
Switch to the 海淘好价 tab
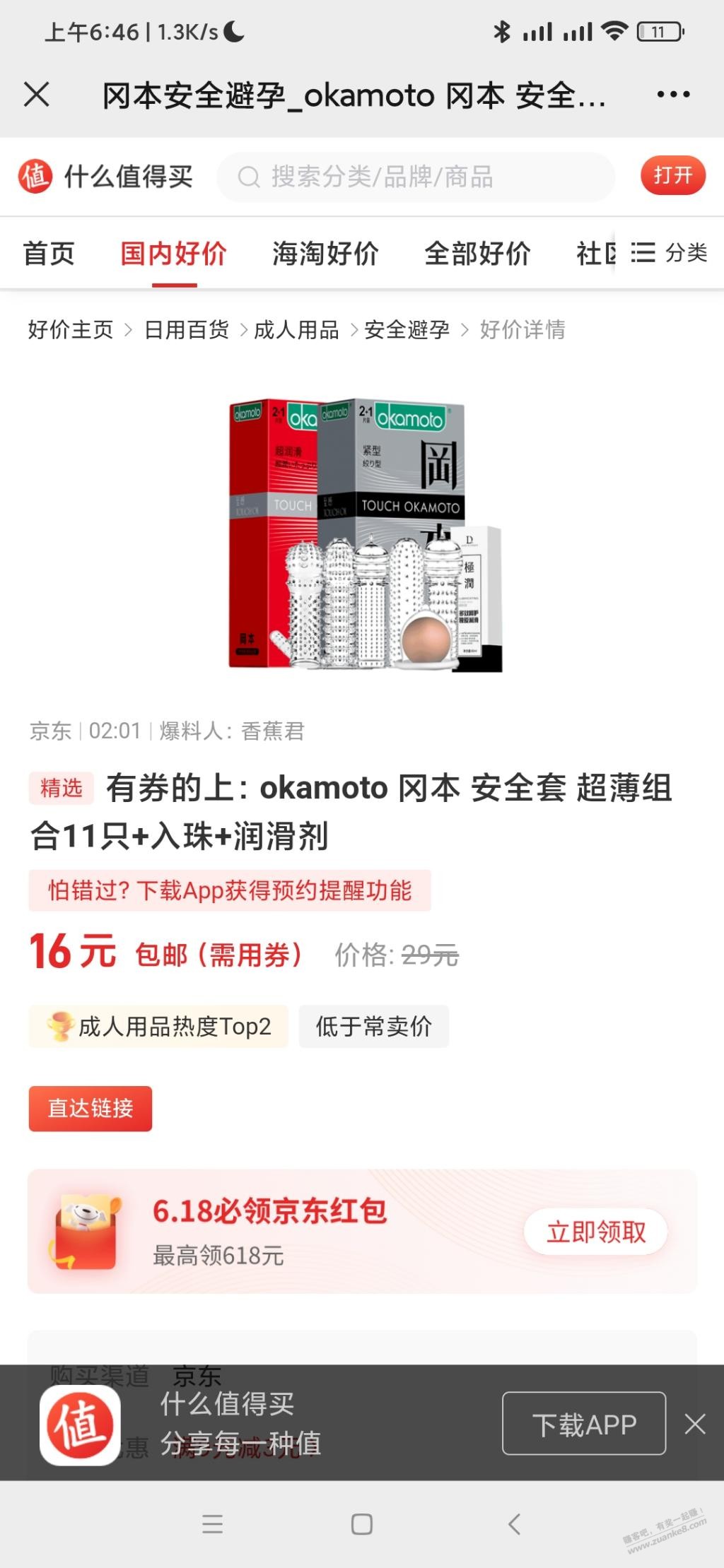pyautogui.click(x=325, y=253)
